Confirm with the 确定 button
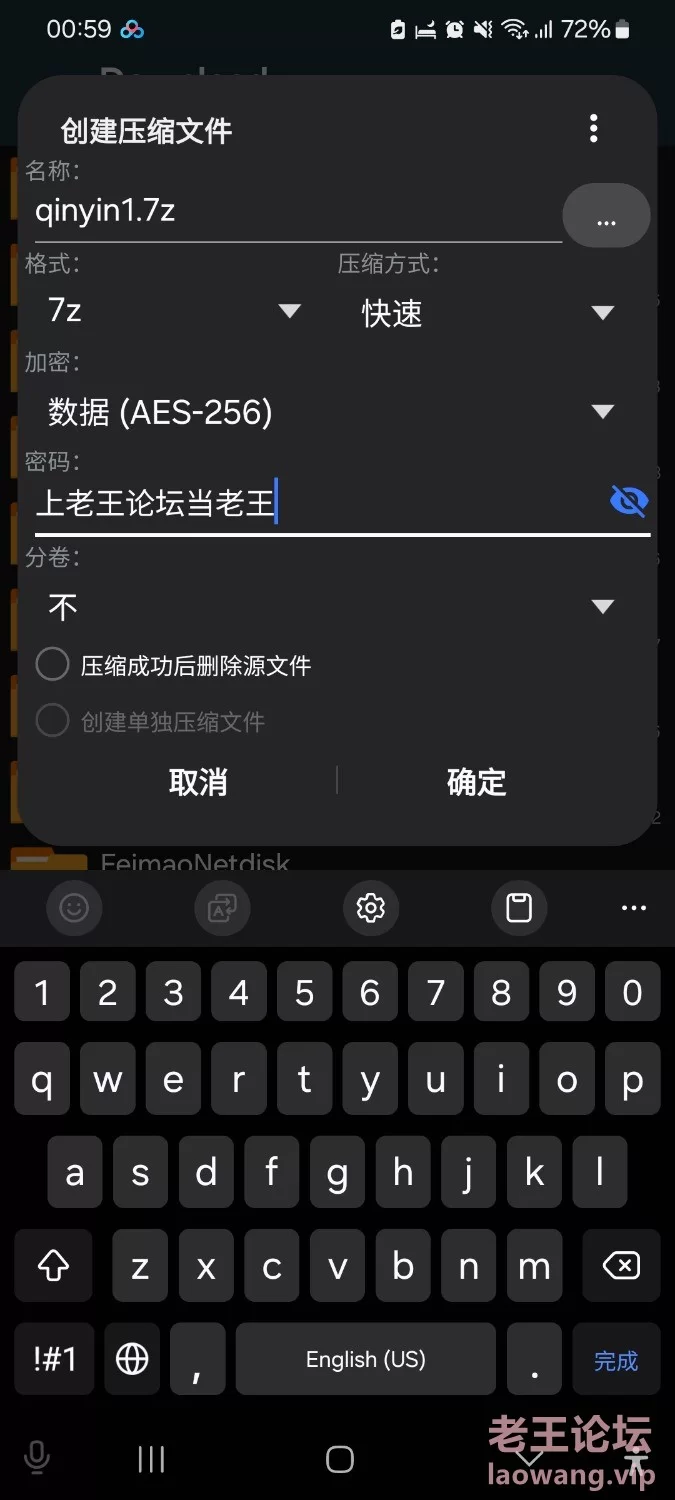This screenshot has width=675, height=1500. (477, 782)
